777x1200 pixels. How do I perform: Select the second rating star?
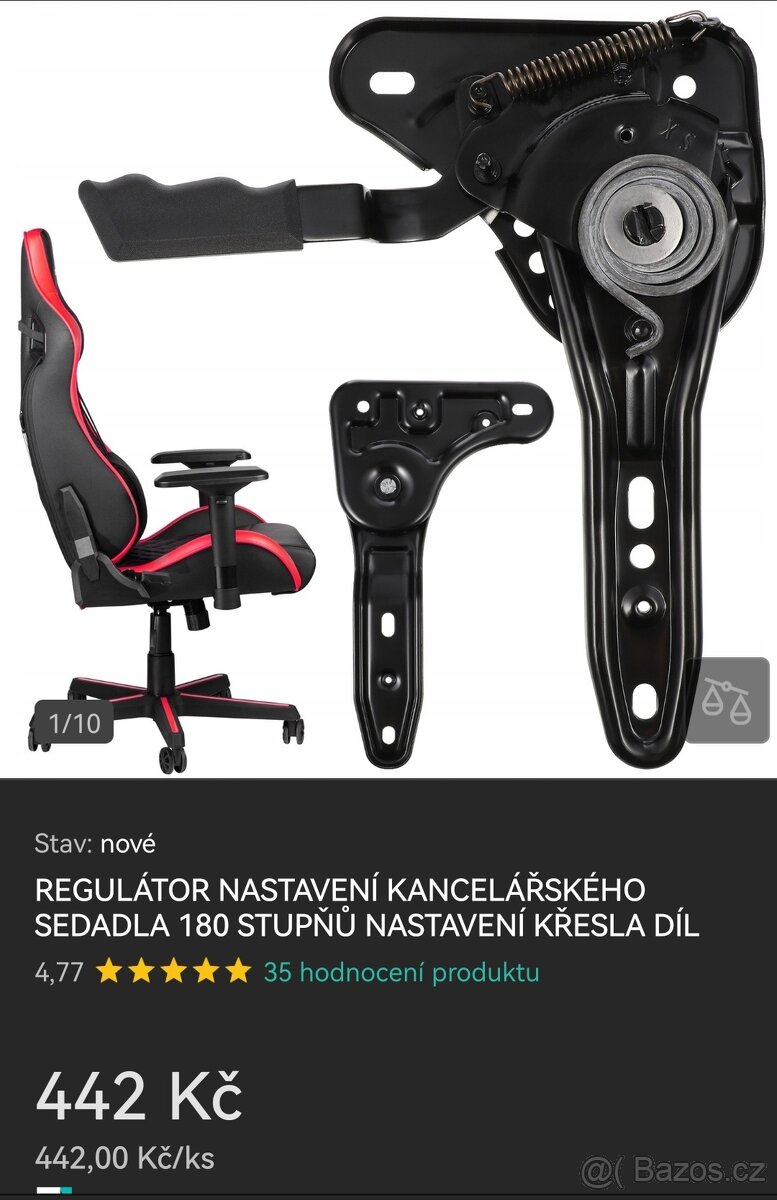click(142, 969)
